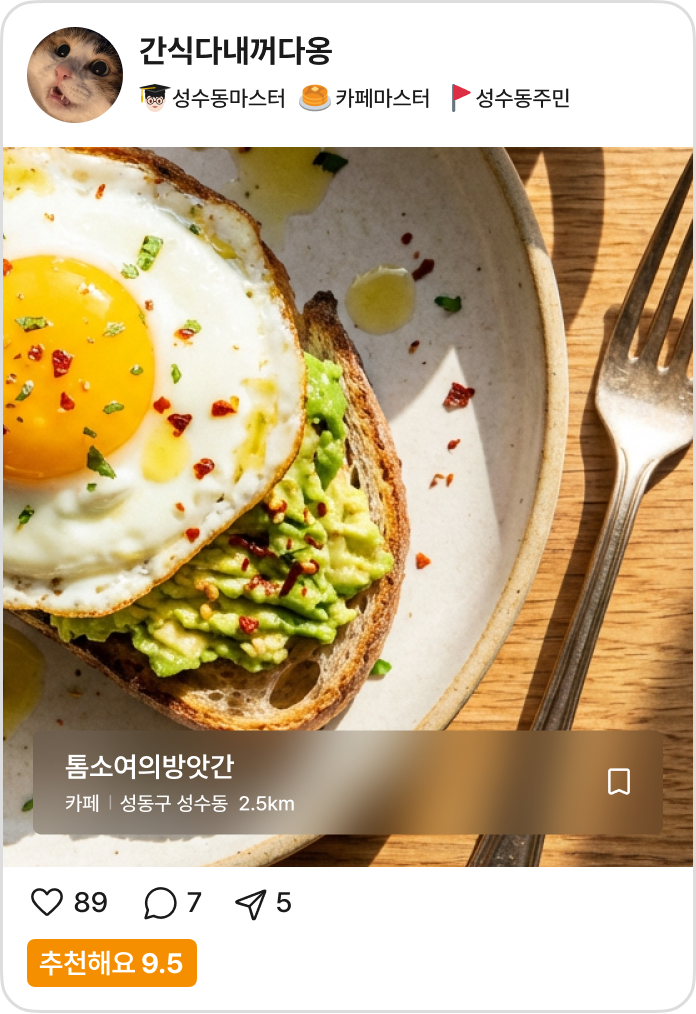Bookmark 톰소여의방앗간
Screen dimensions: 696x1014
[x=619, y=782]
